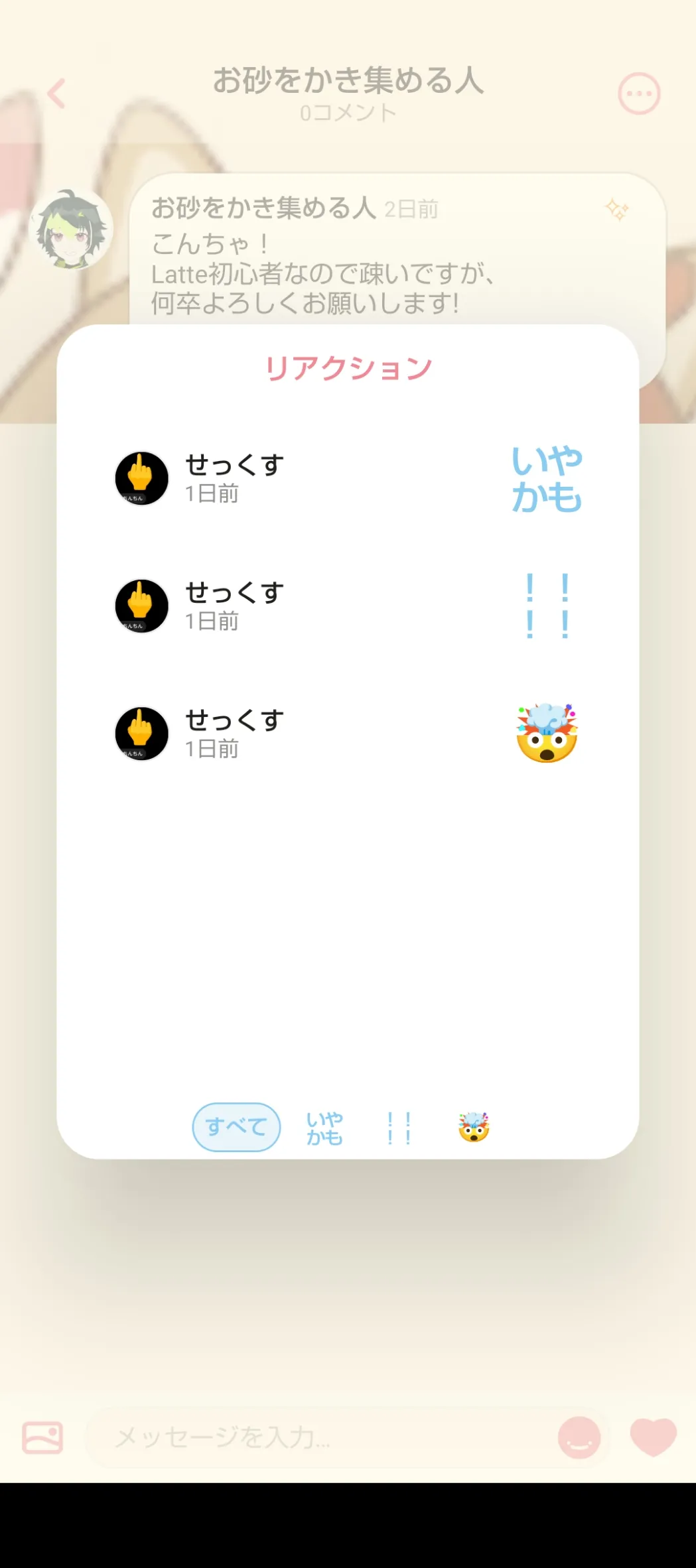The image size is (696, 1568).
Task: Go back with the pink arrow
Action: pos(57,94)
